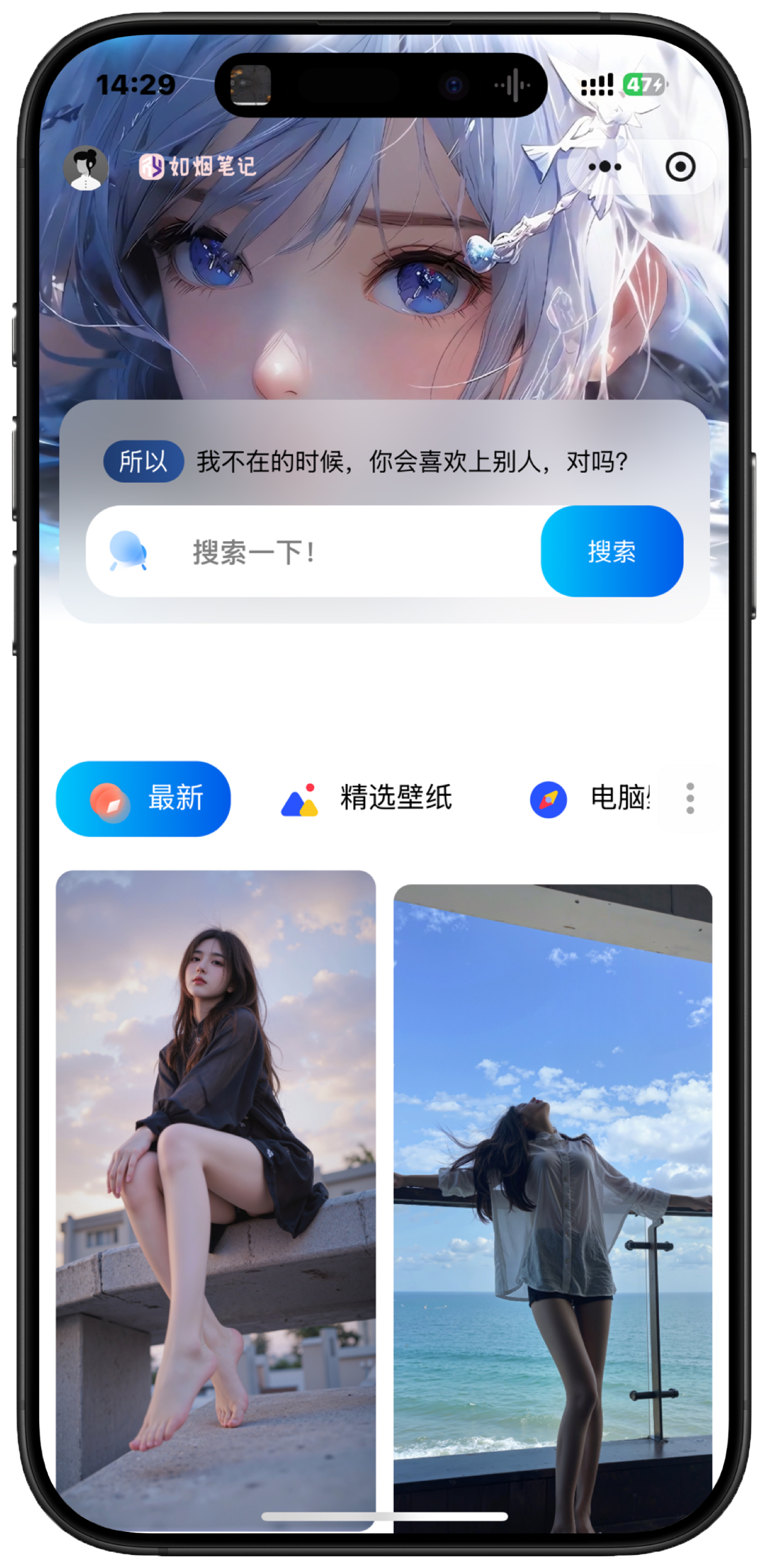The image size is (769, 1568).
Task: Open the vertical dots category menu
Action: click(690, 799)
